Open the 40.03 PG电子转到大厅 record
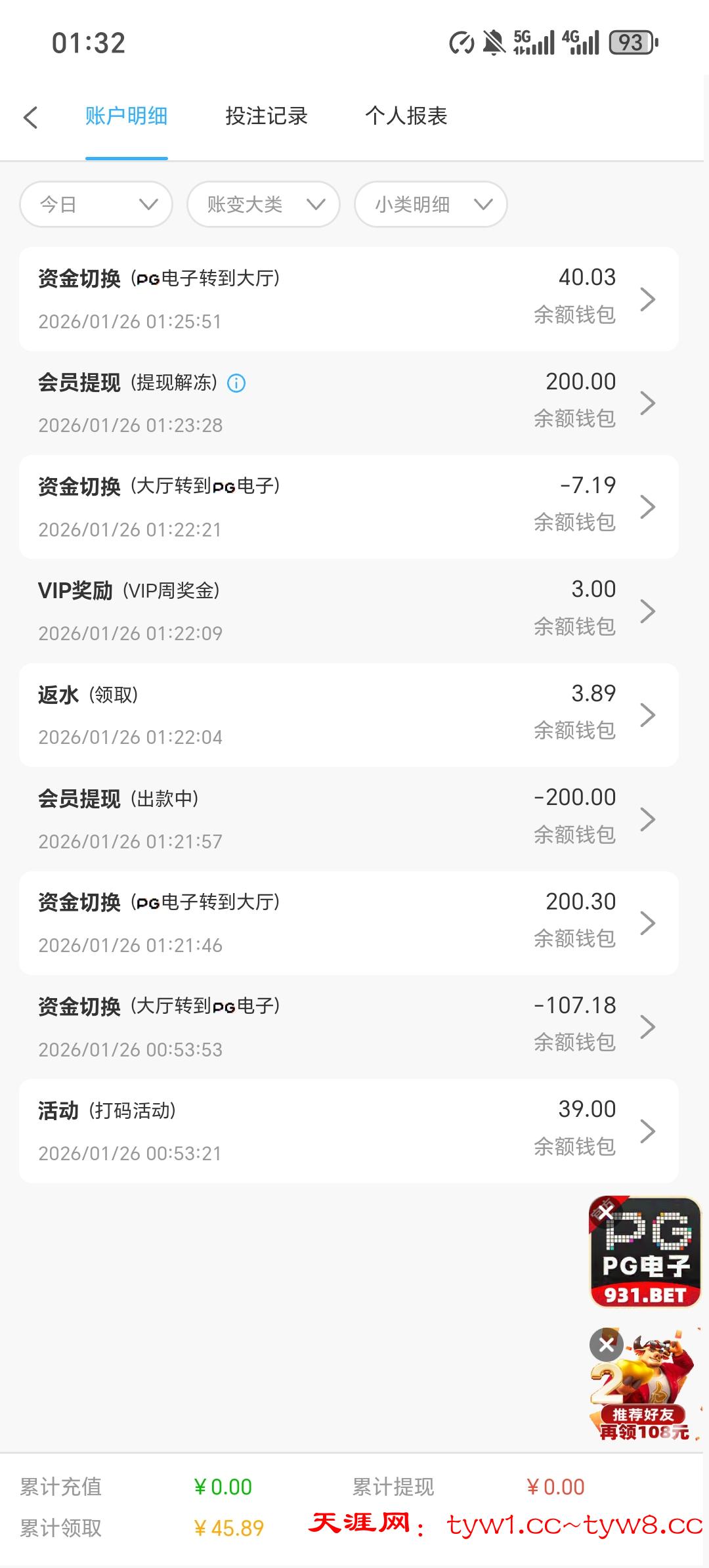 (x=348, y=299)
